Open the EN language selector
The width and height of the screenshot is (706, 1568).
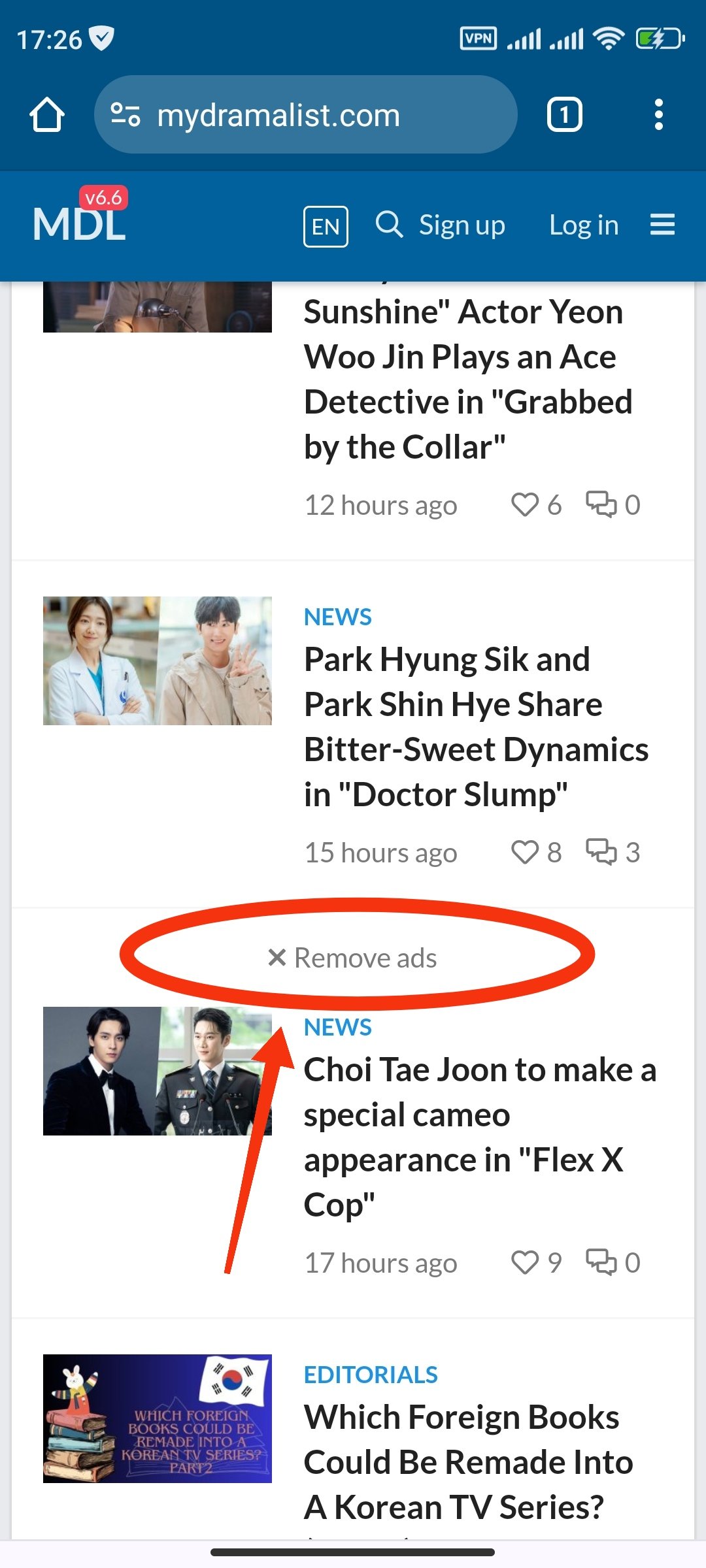(326, 227)
